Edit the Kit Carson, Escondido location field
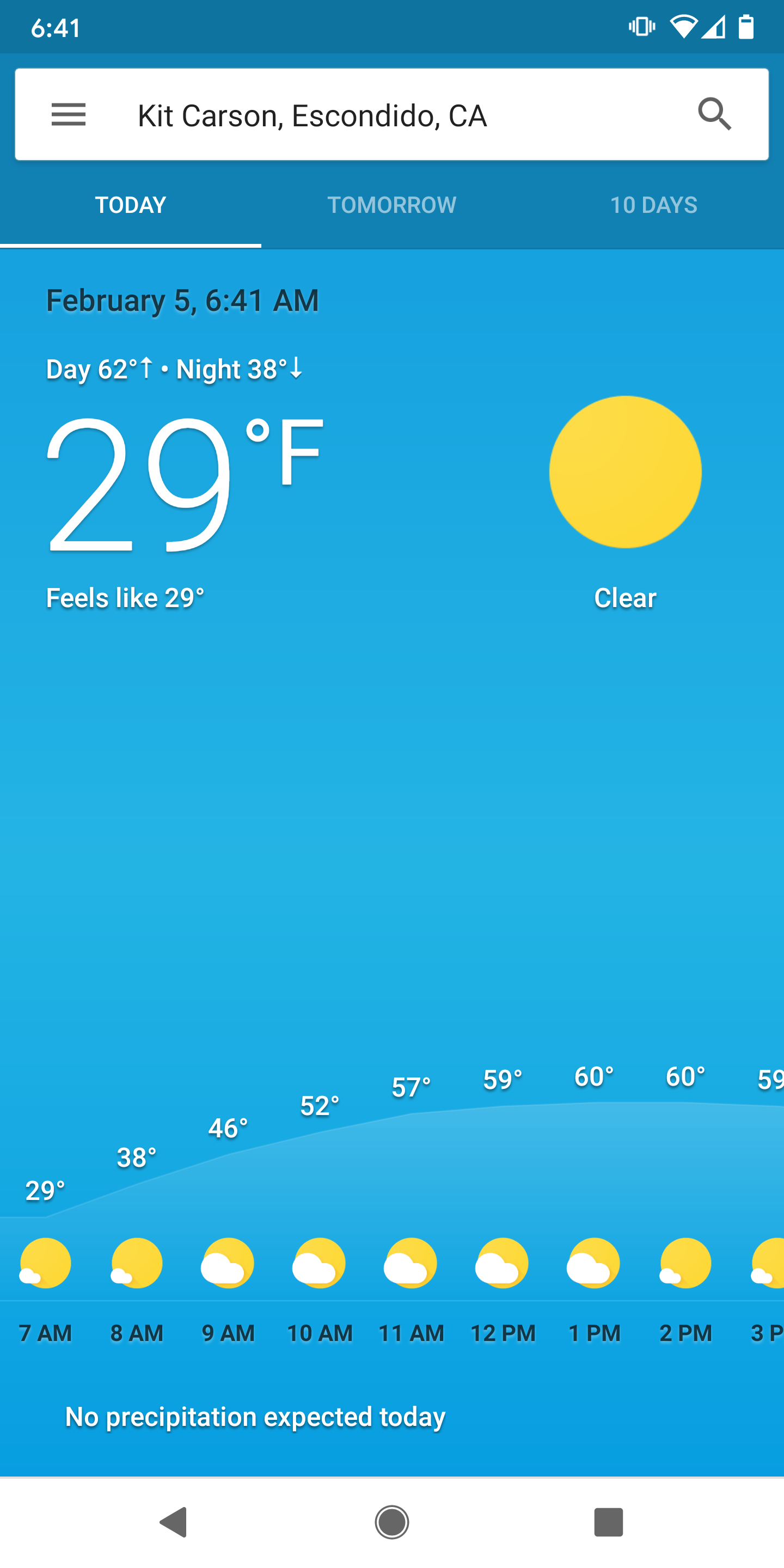The height and width of the screenshot is (1568, 784). (365, 115)
